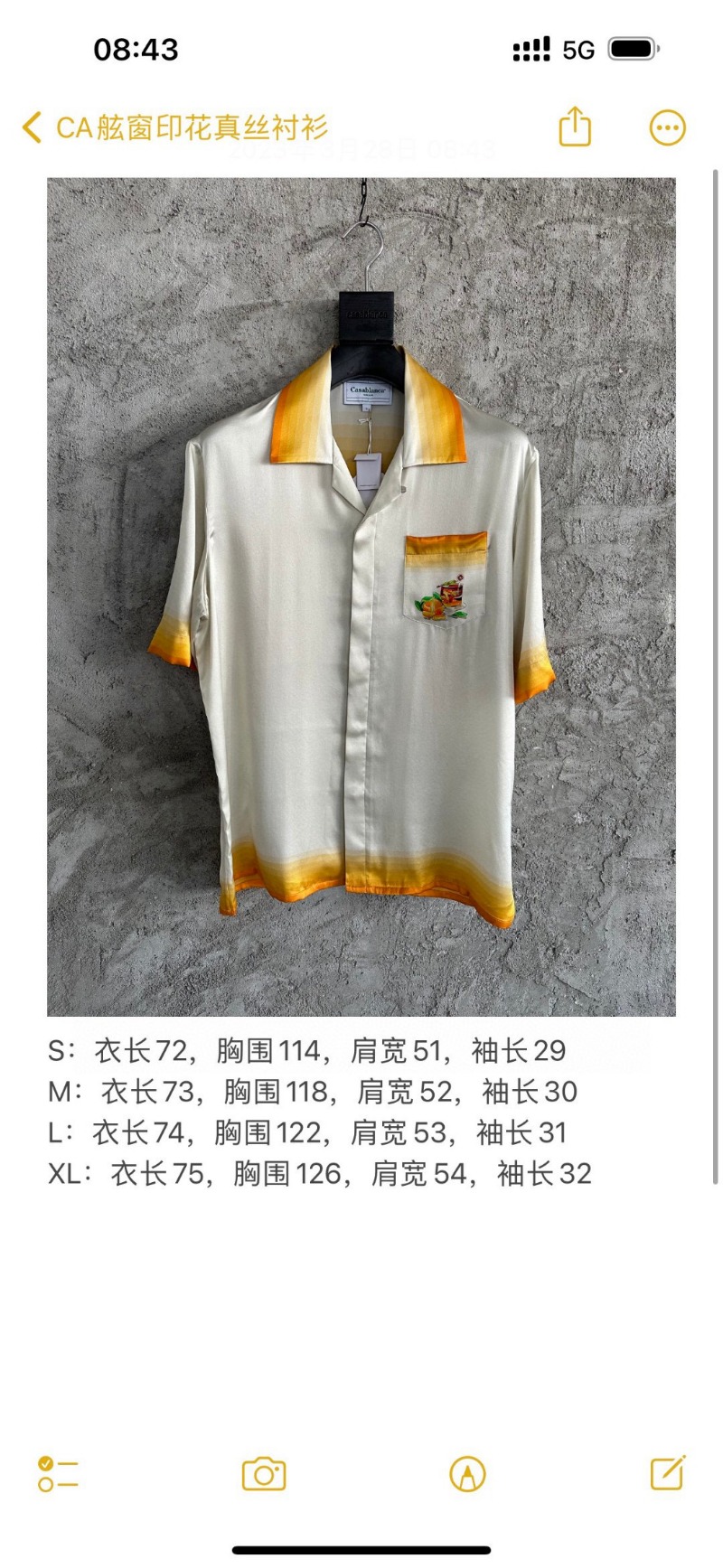The image size is (723, 1568).
Task: Share this note
Action: (x=575, y=127)
